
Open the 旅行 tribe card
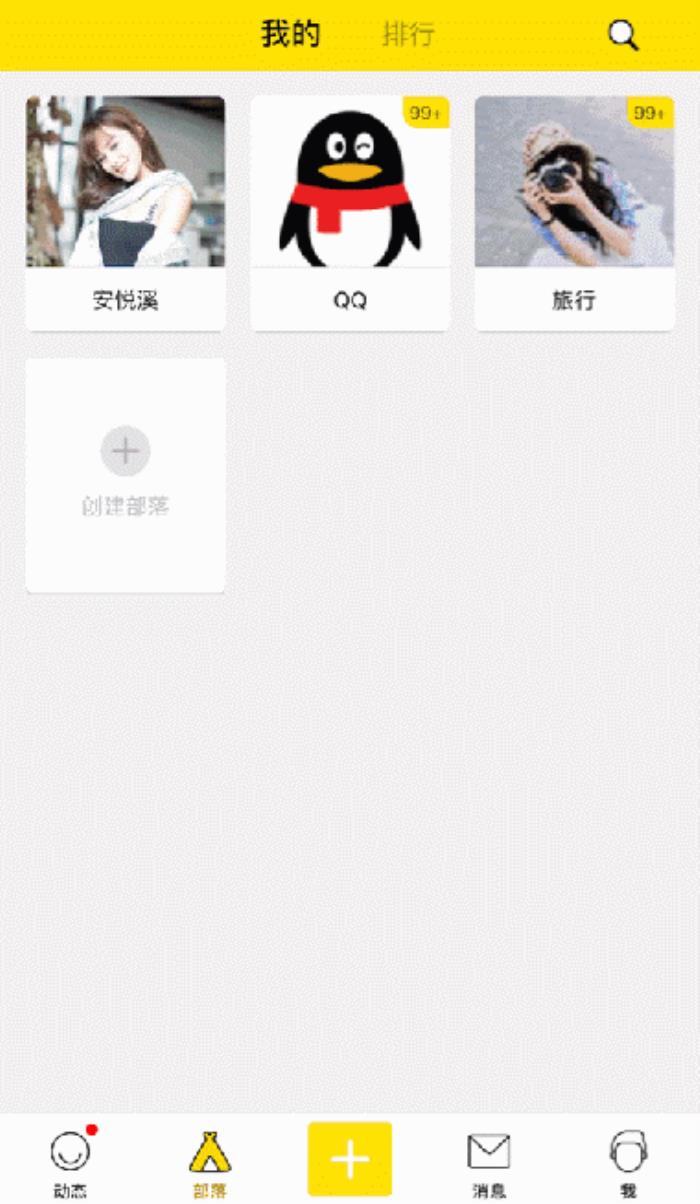click(574, 212)
